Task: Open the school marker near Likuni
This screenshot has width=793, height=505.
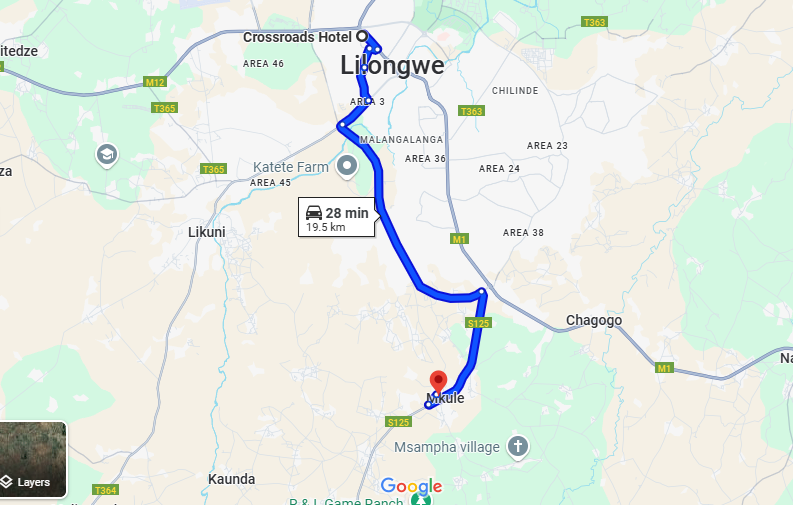Action: coord(106,155)
